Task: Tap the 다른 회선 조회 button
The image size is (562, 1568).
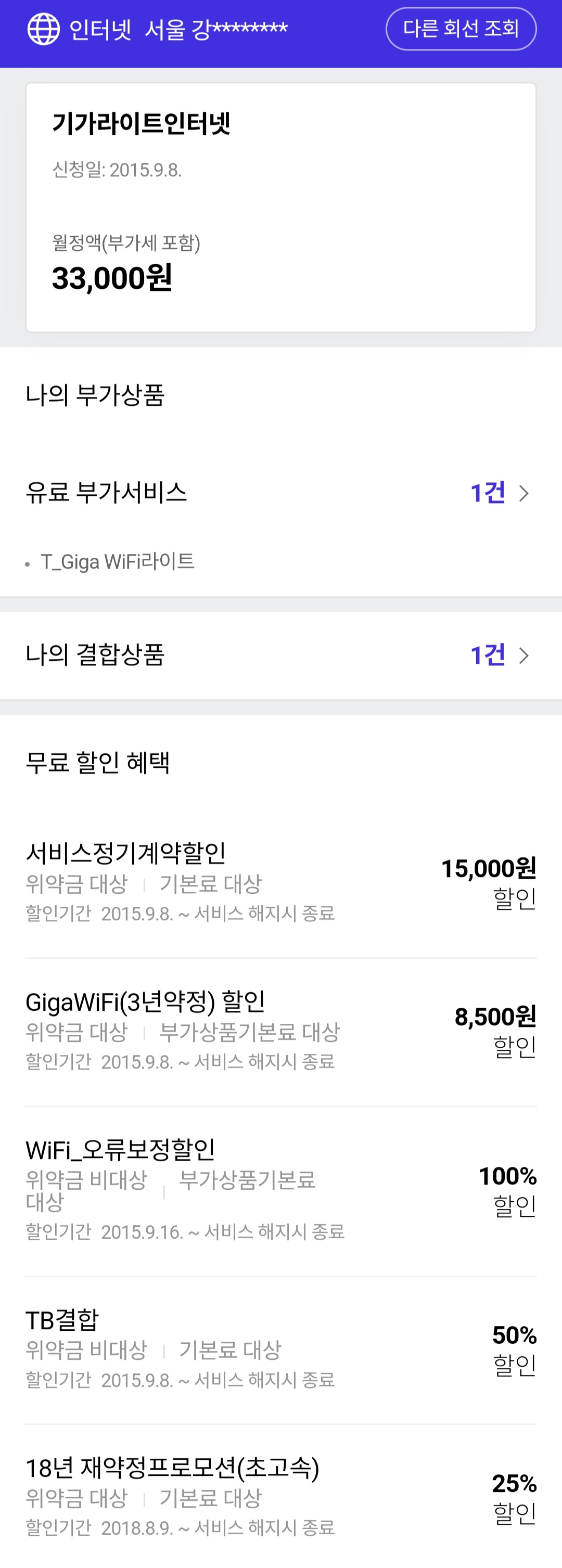Action: (461, 29)
